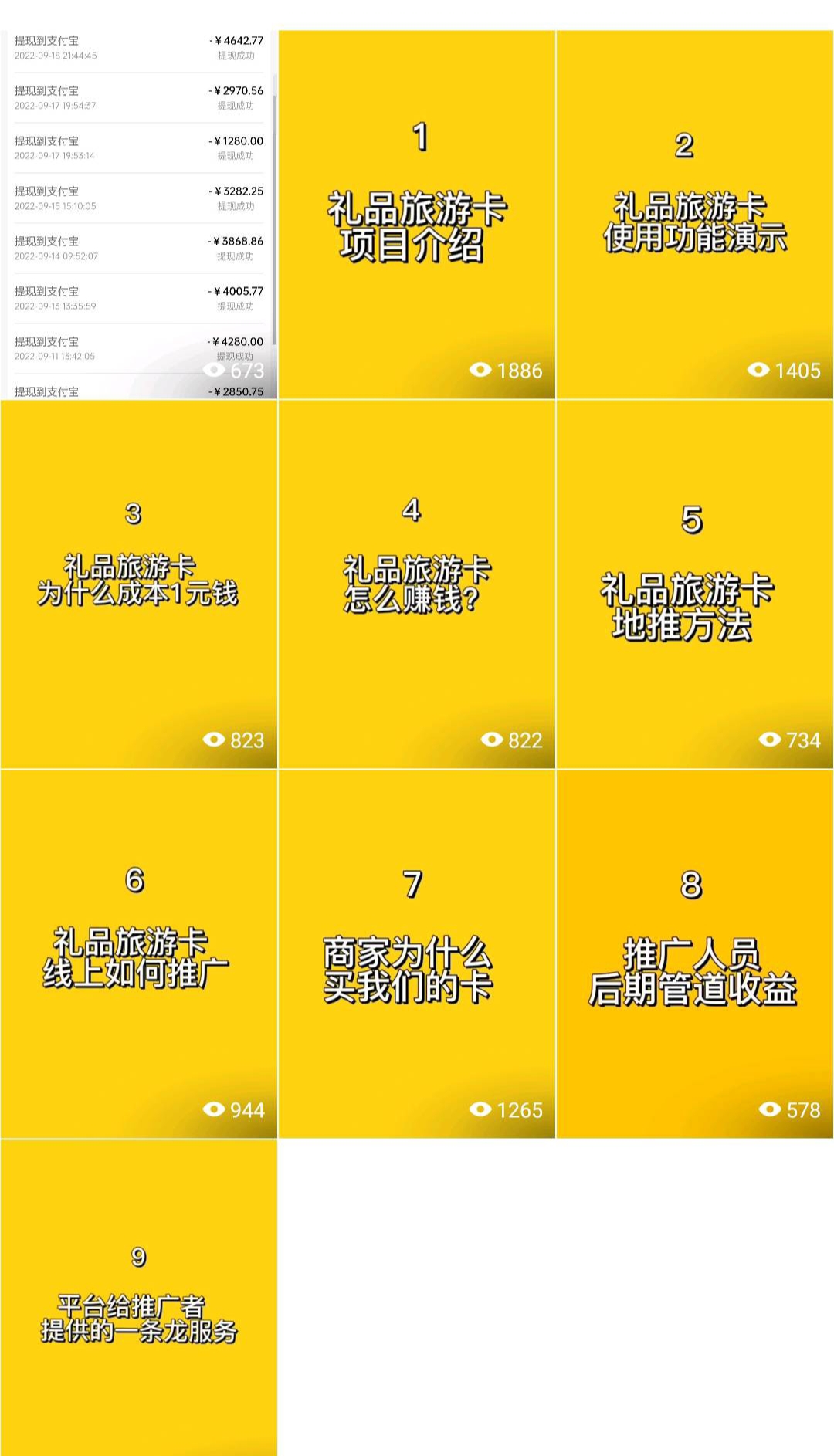Watch video 3 为什么成本1元钱
This screenshot has height=1456, width=834.
(139, 584)
